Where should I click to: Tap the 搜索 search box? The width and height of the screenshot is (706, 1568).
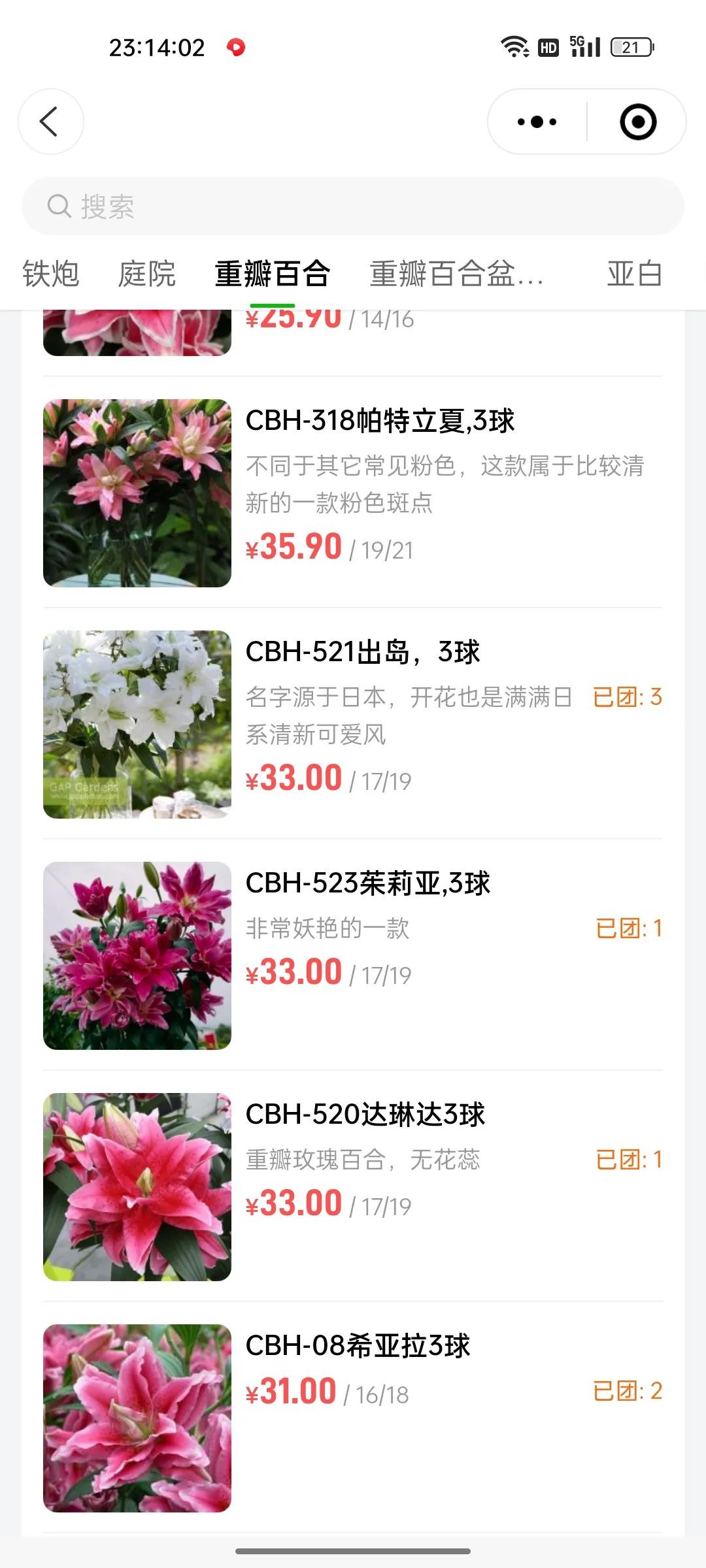point(353,206)
